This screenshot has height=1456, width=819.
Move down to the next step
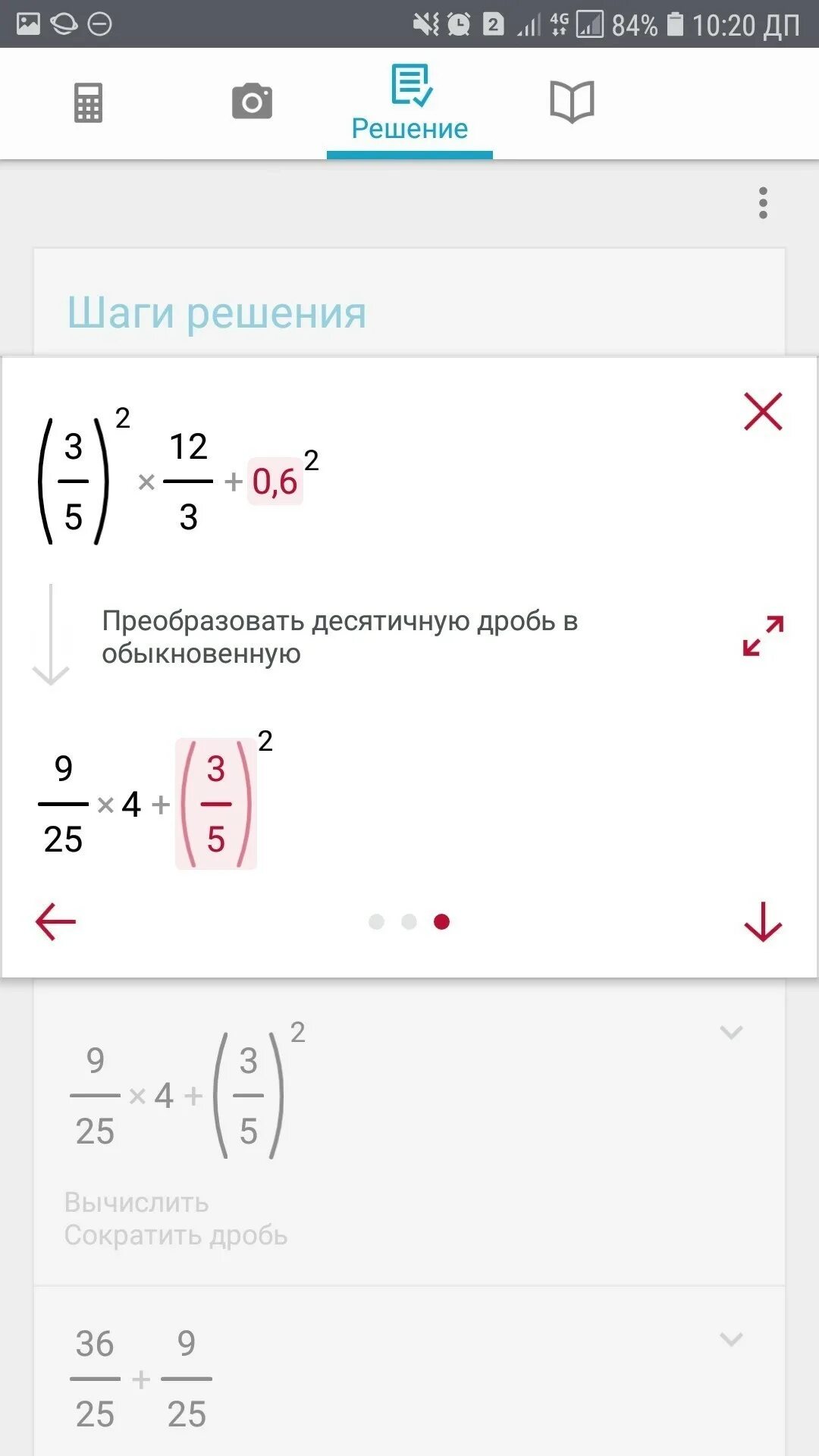click(x=763, y=921)
